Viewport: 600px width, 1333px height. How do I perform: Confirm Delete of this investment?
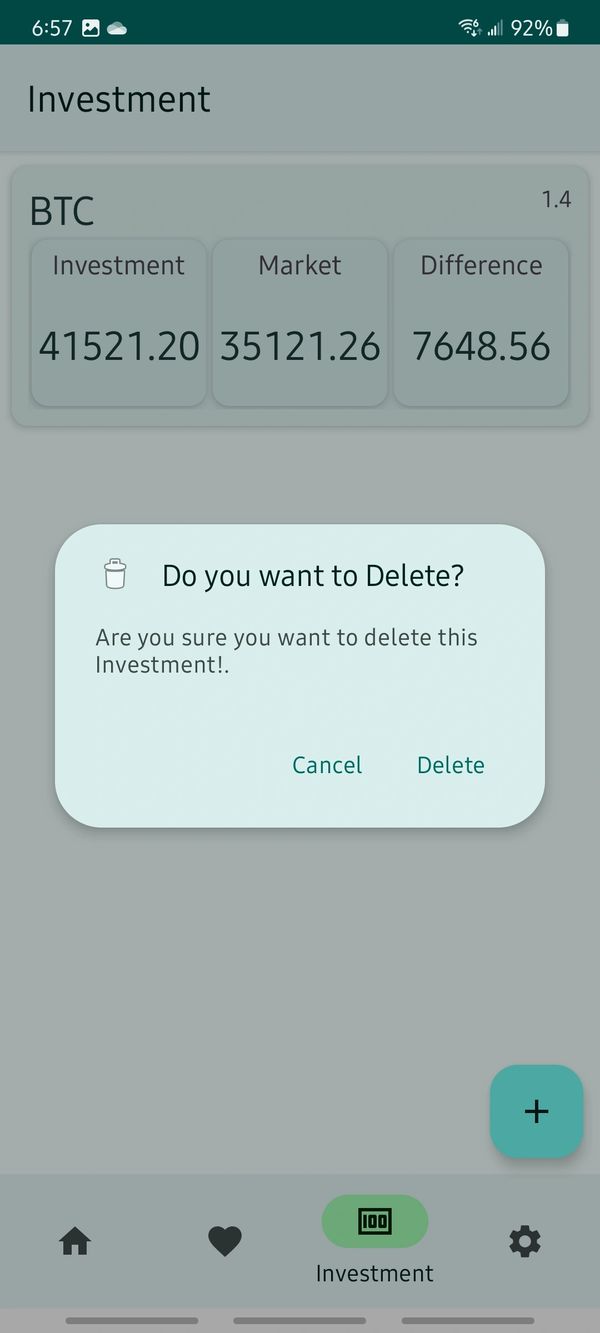tap(450, 765)
